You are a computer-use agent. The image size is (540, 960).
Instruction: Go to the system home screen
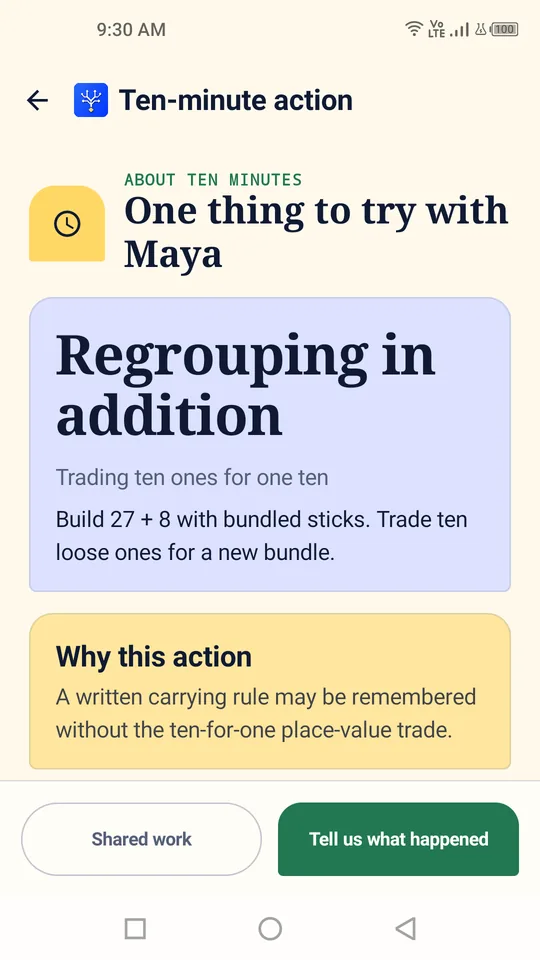coord(270,928)
